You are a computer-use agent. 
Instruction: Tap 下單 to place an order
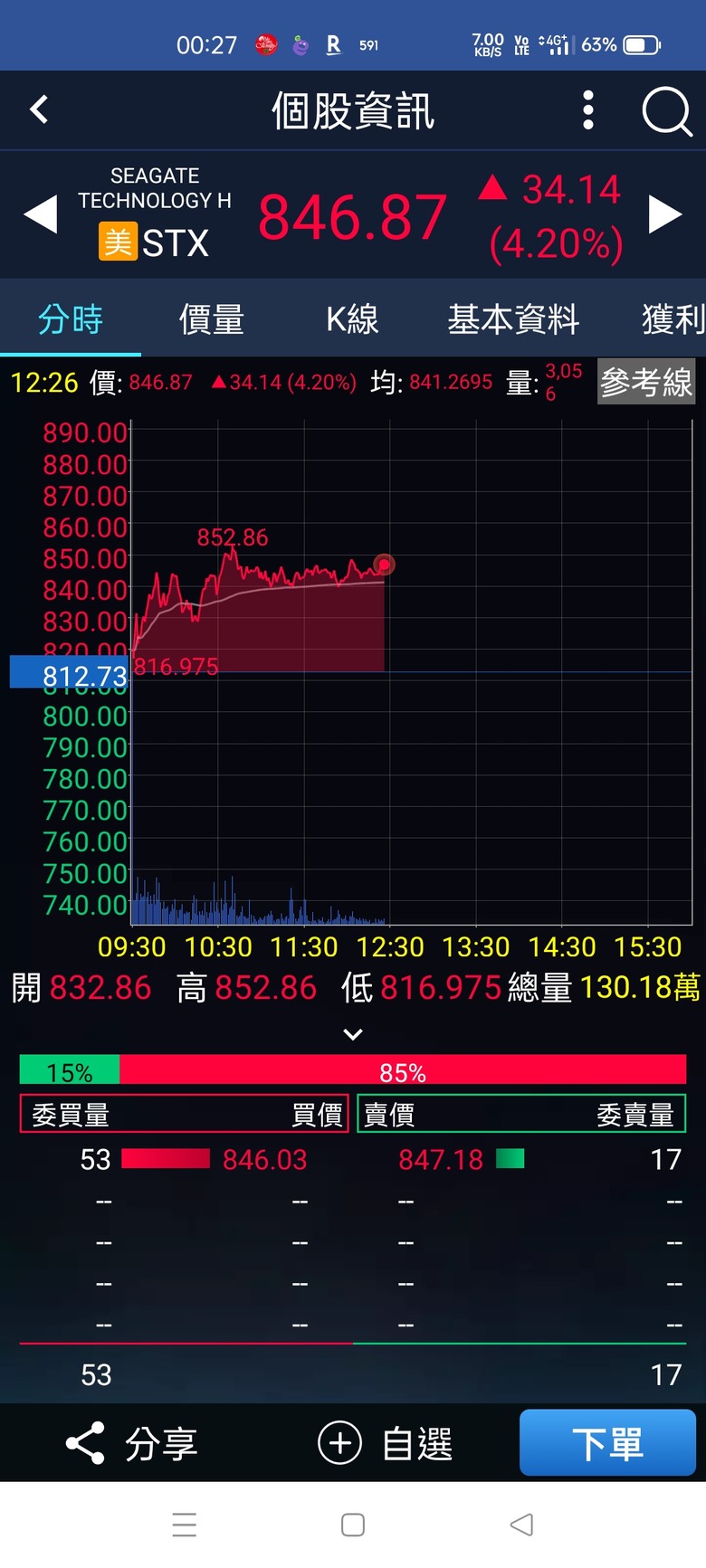click(607, 1442)
